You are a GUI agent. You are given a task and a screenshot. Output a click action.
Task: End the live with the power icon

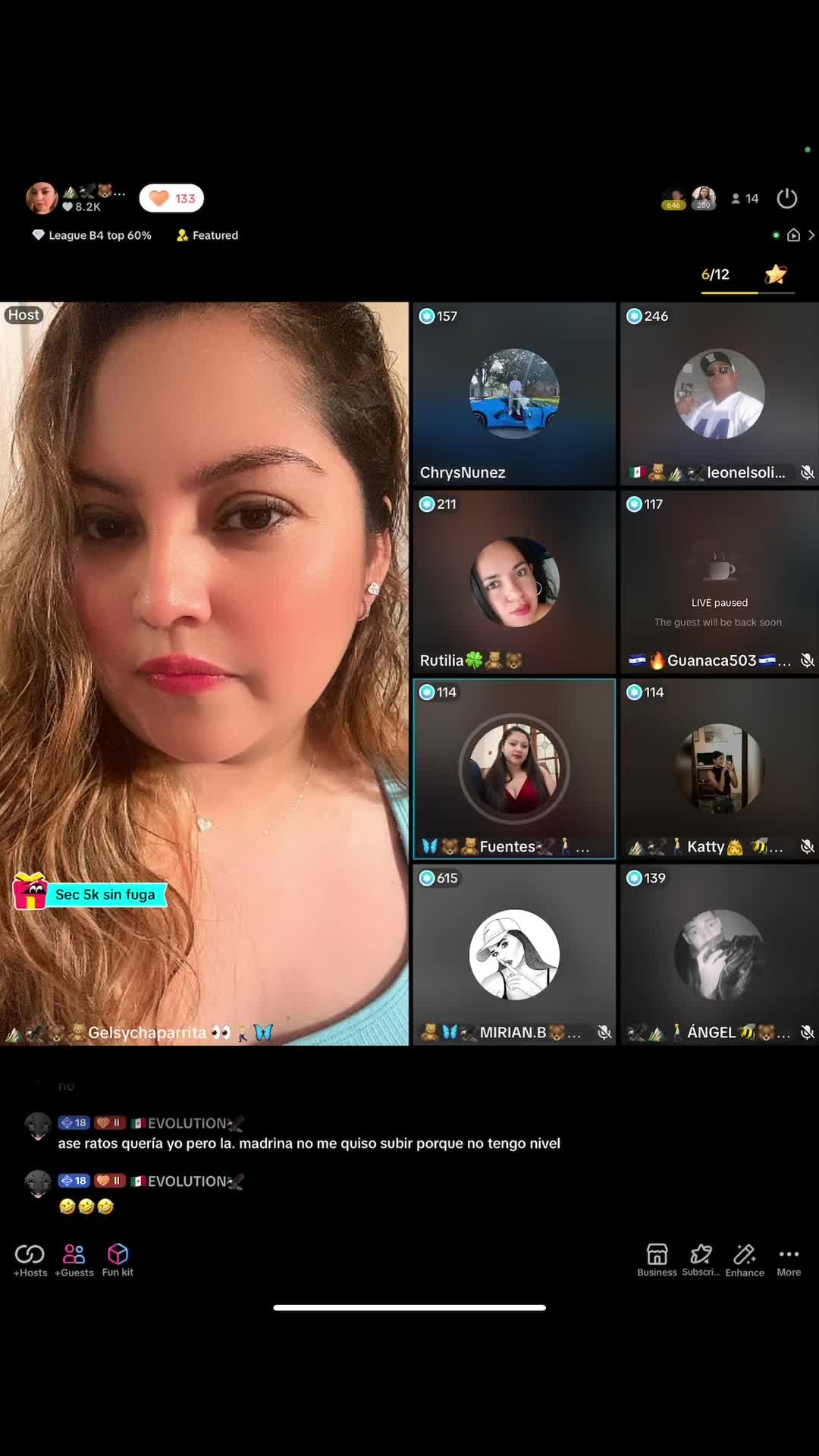tap(787, 199)
